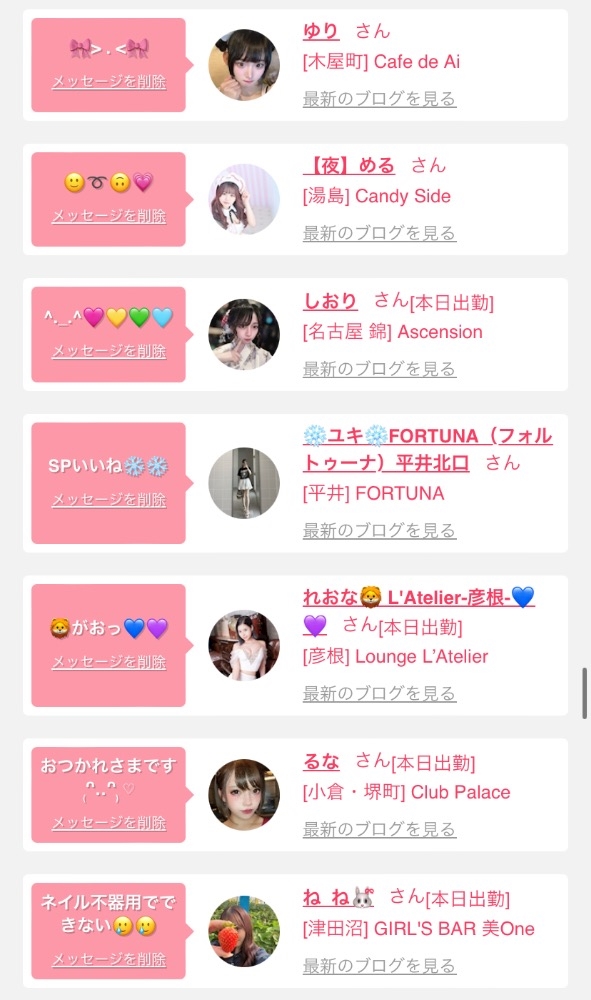Delete the message sent to ゆり

[109, 82]
